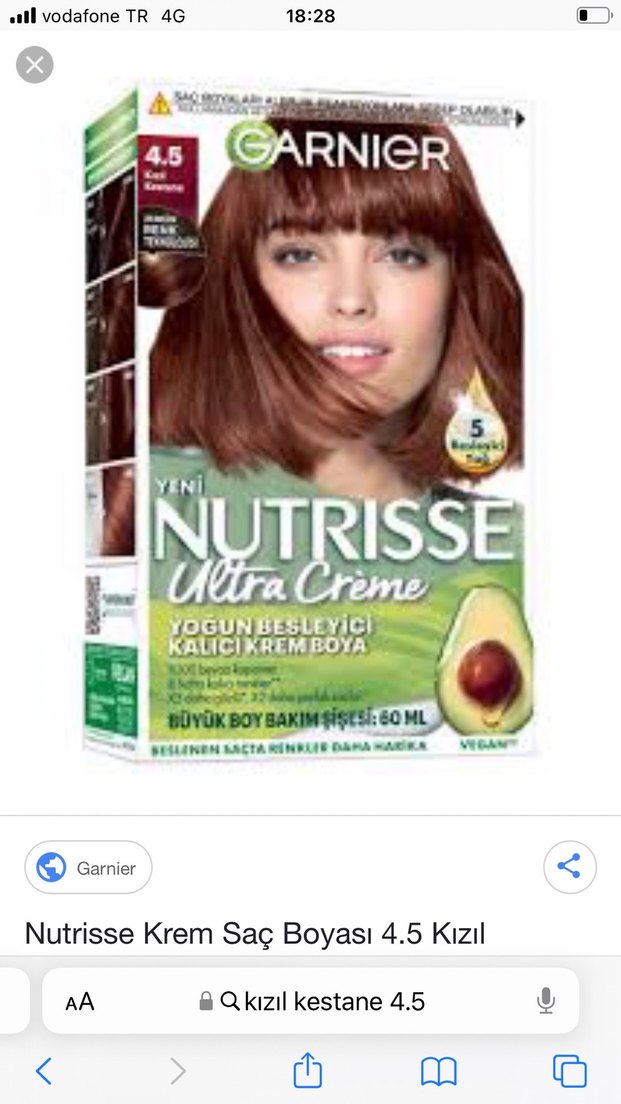Open the AA page settings menu
This screenshot has height=1104, width=621.
pos(80,1001)
